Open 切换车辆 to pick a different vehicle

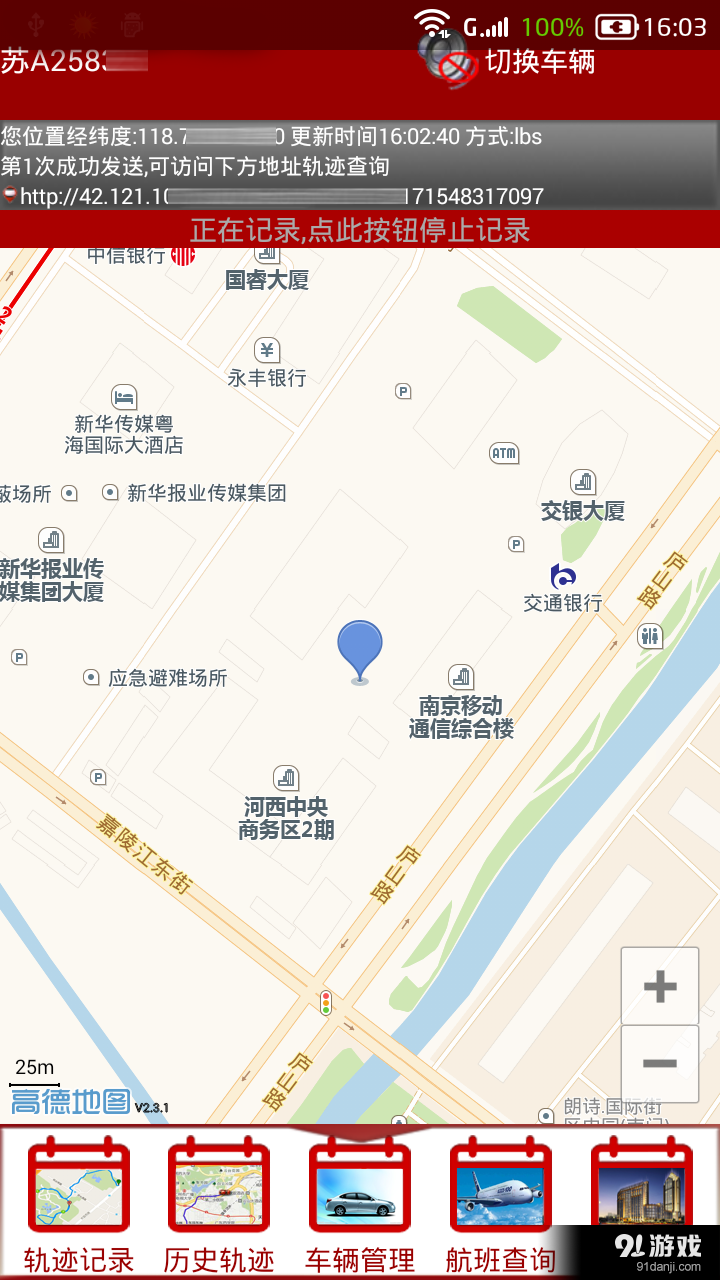tap(545, 62)
